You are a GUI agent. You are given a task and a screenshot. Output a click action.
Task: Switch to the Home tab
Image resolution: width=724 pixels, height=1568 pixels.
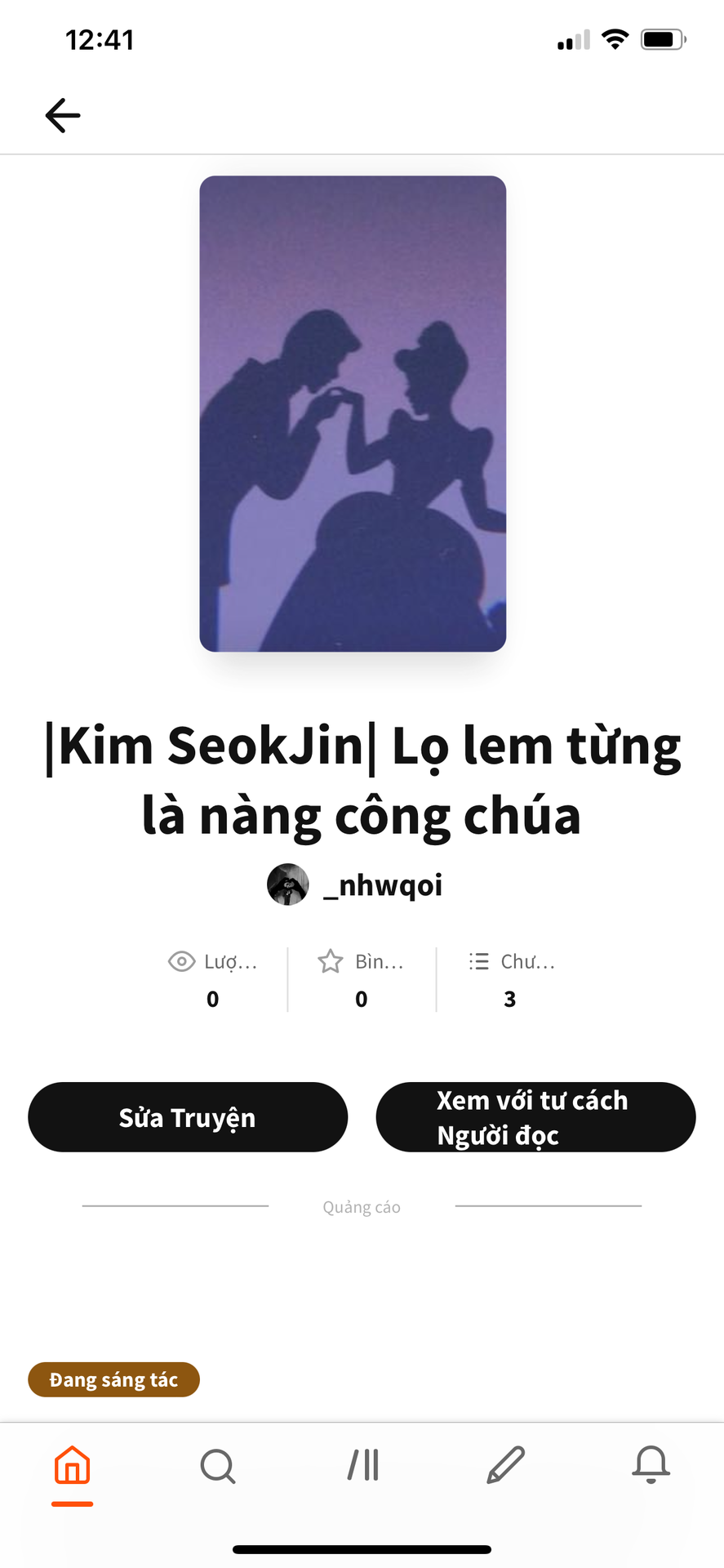tap(72, 1465)
